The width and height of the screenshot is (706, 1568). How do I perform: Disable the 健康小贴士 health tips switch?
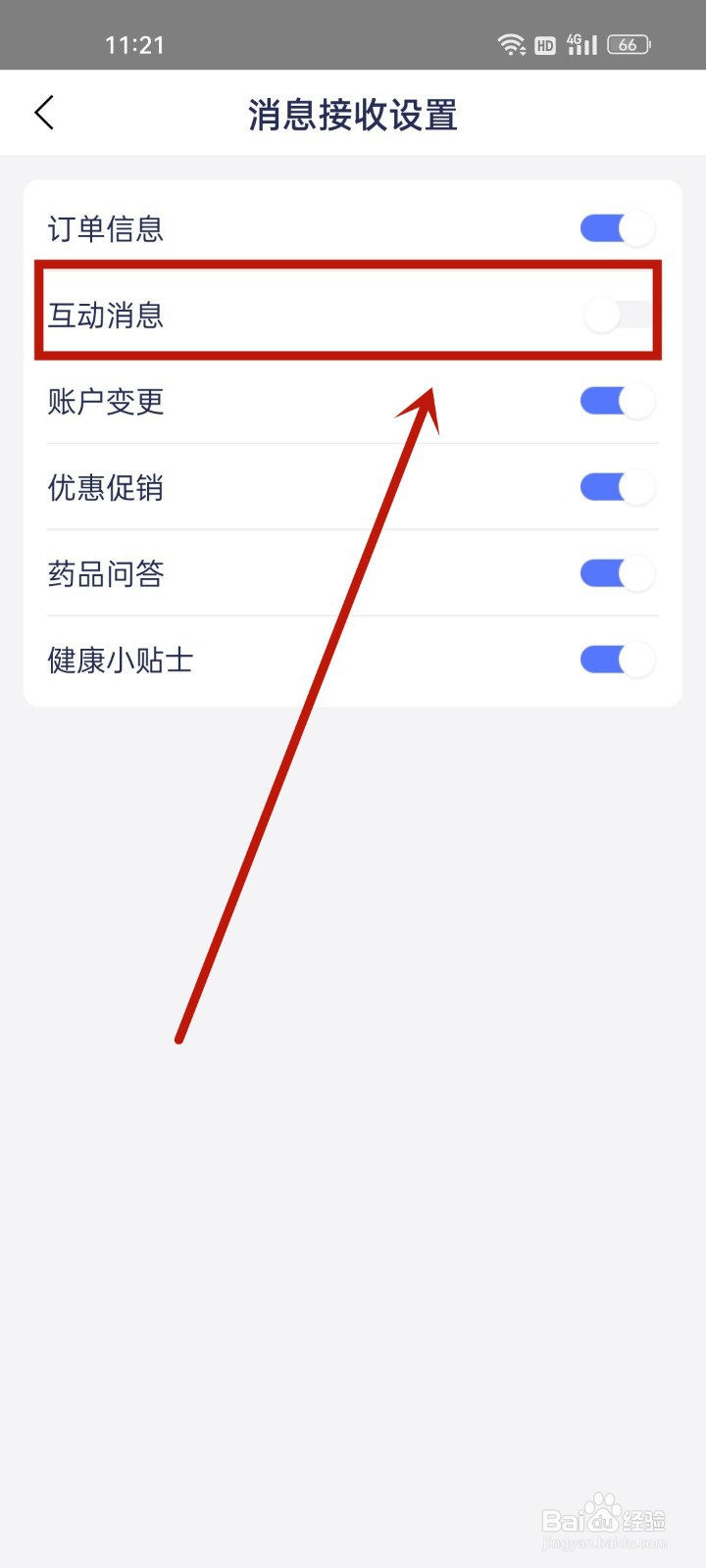(x=618, y=660)
